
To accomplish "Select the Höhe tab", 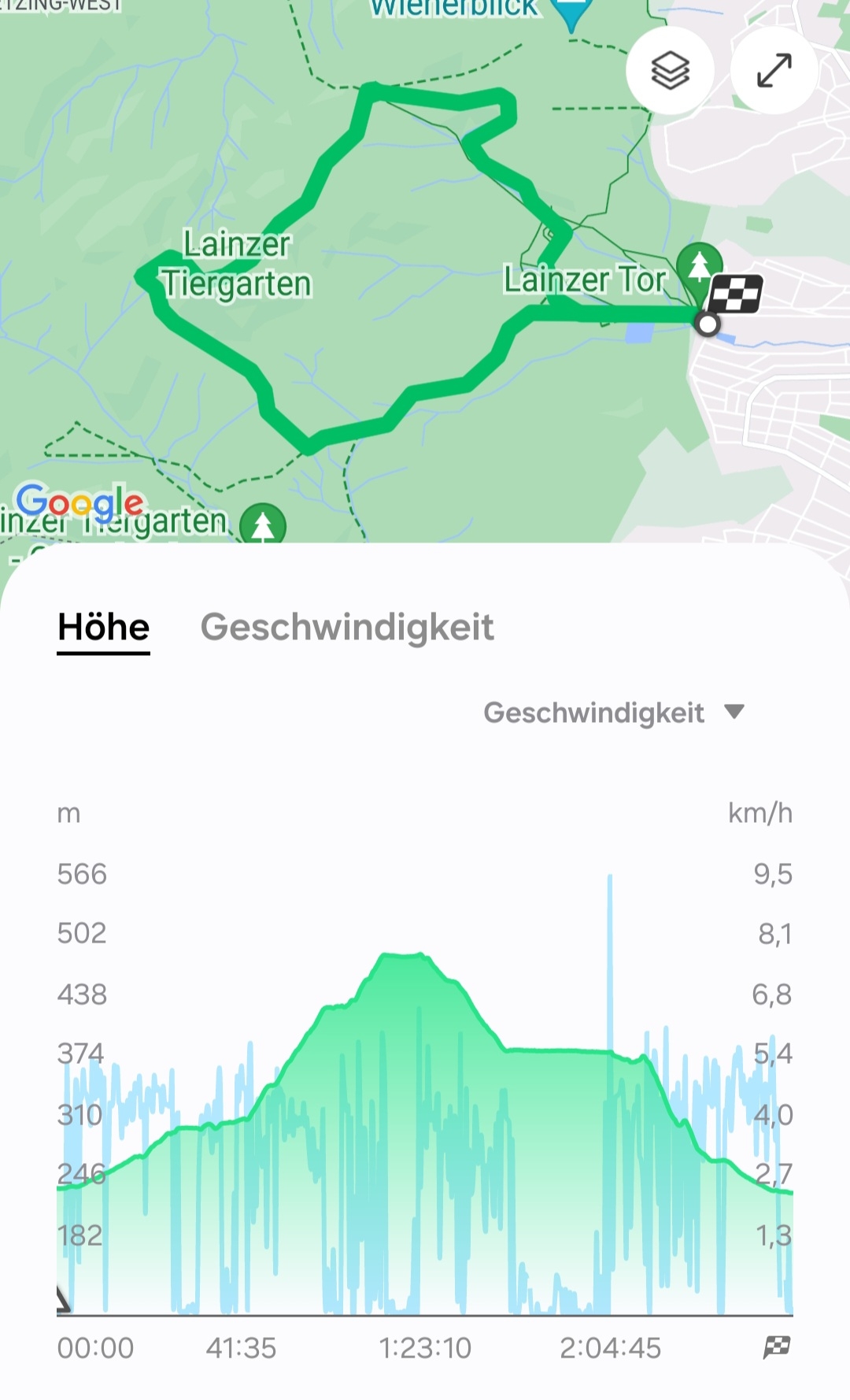I will point(103,628).
